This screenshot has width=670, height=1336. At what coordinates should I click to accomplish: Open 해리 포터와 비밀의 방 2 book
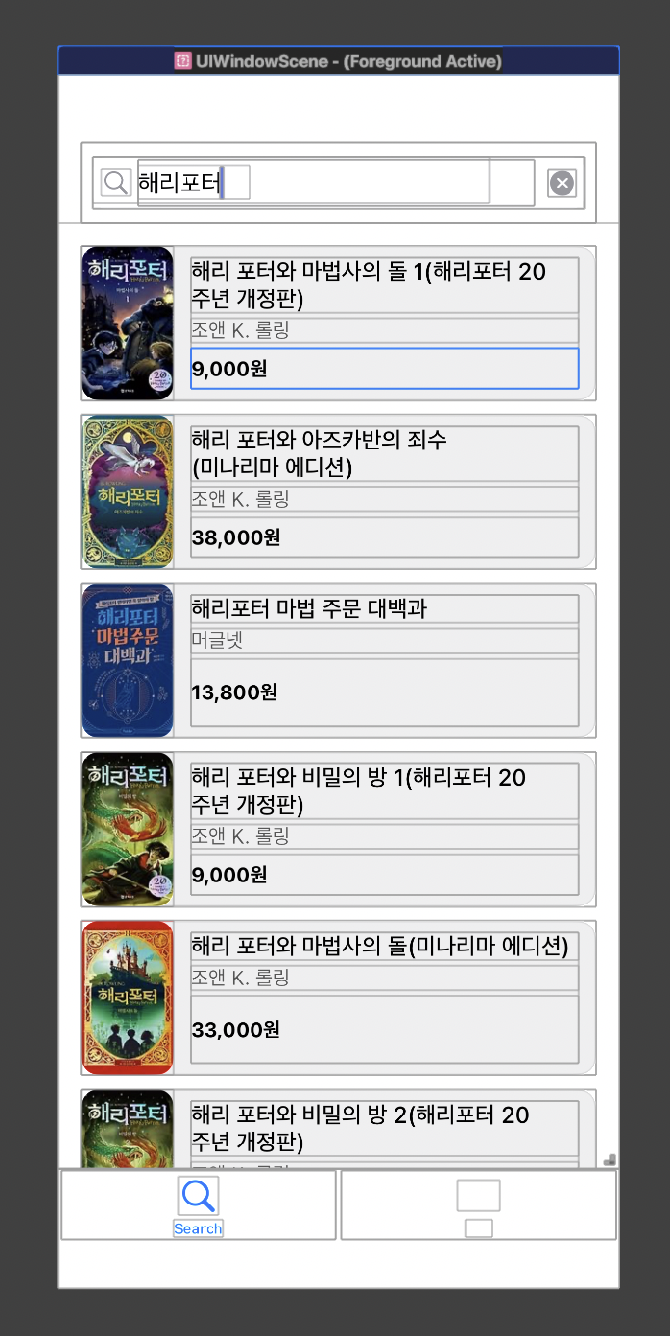(x=338, y=1129)
